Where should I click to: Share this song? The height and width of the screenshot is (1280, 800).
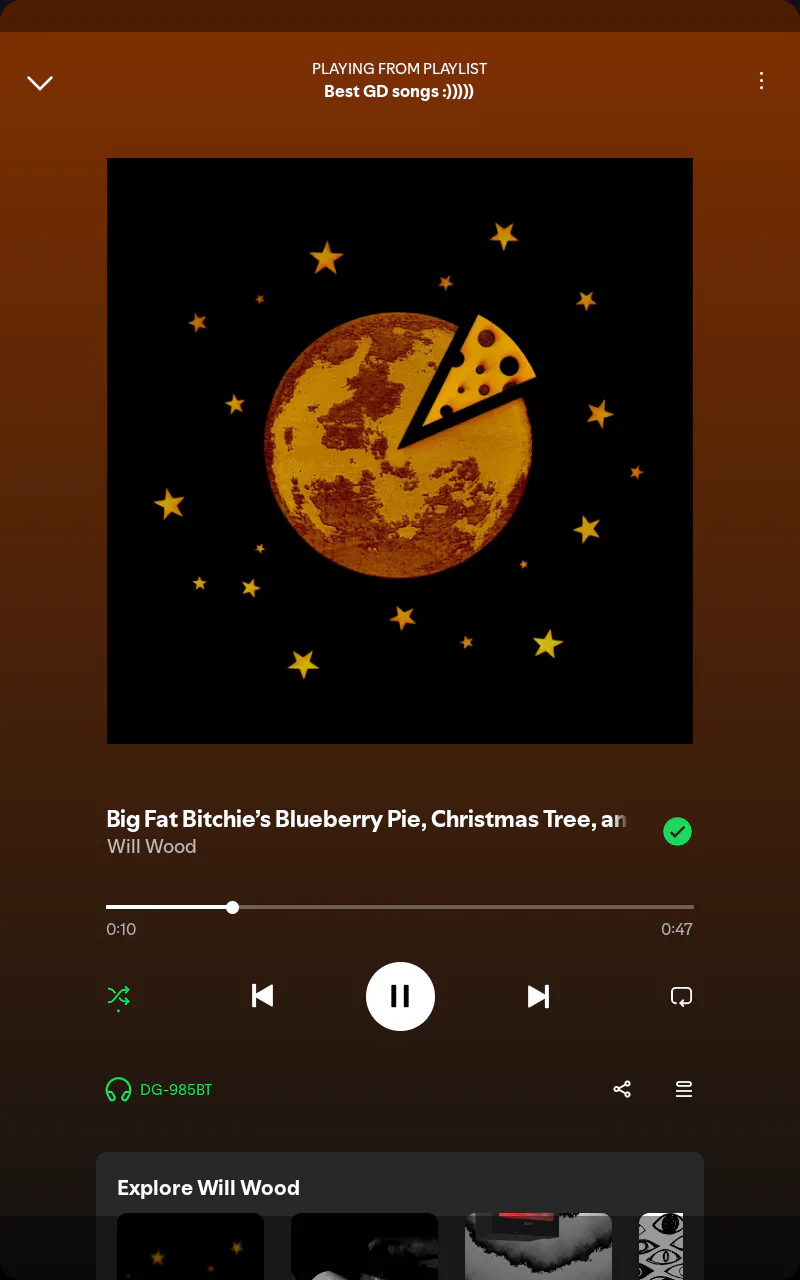622,1089
